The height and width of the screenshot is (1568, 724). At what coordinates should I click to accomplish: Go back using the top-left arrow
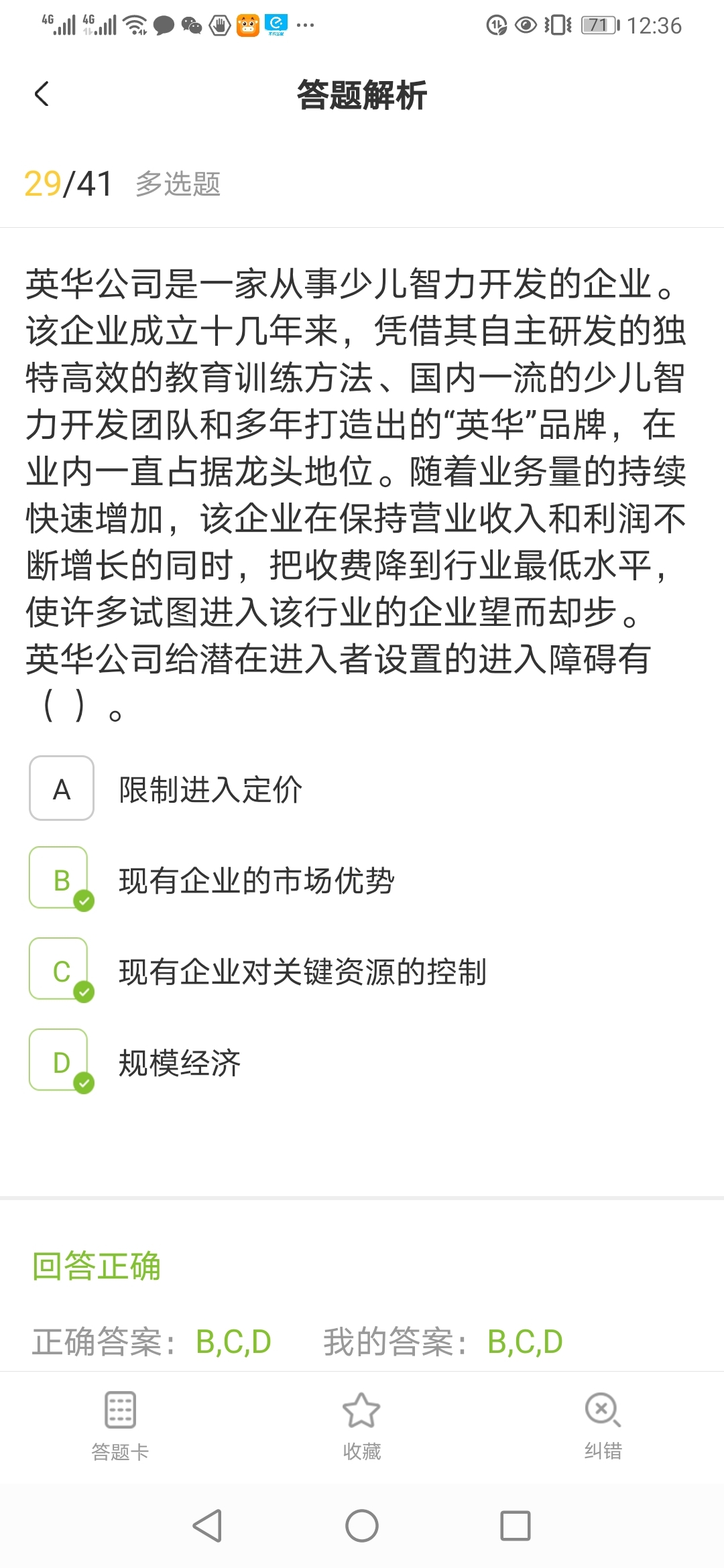click(42, 94)
